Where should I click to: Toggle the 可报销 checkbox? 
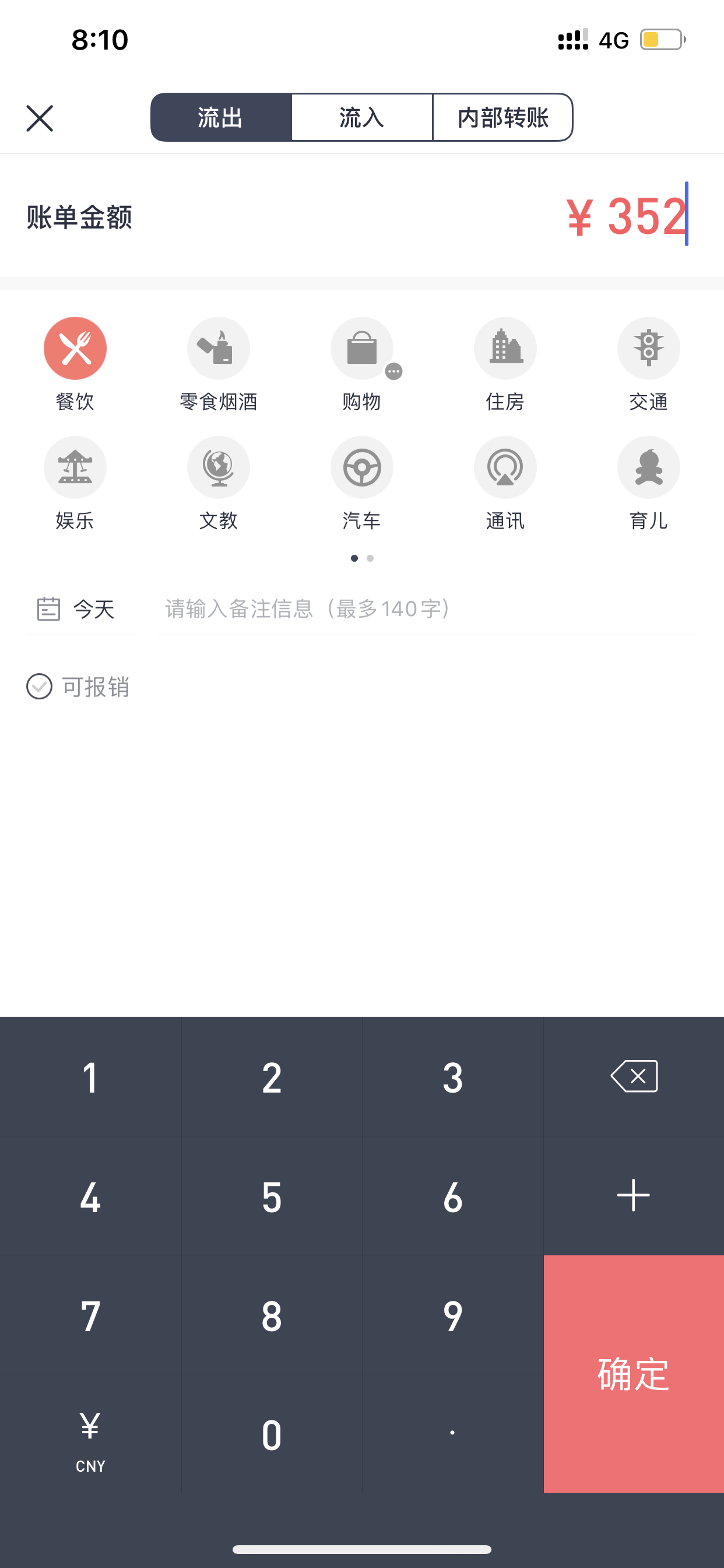[78, 687]
